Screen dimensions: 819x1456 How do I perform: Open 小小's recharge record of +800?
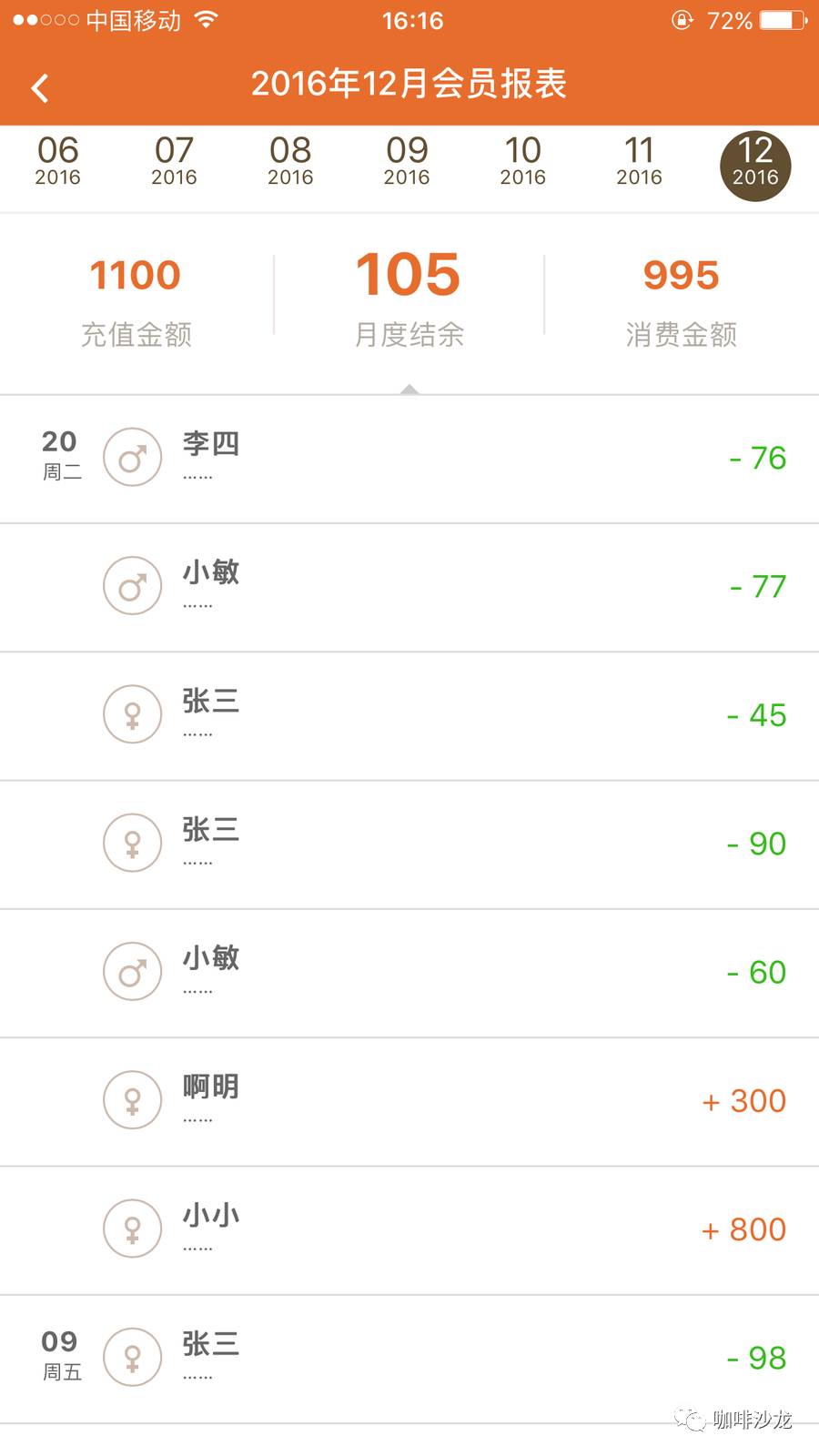coord(409,1230)
